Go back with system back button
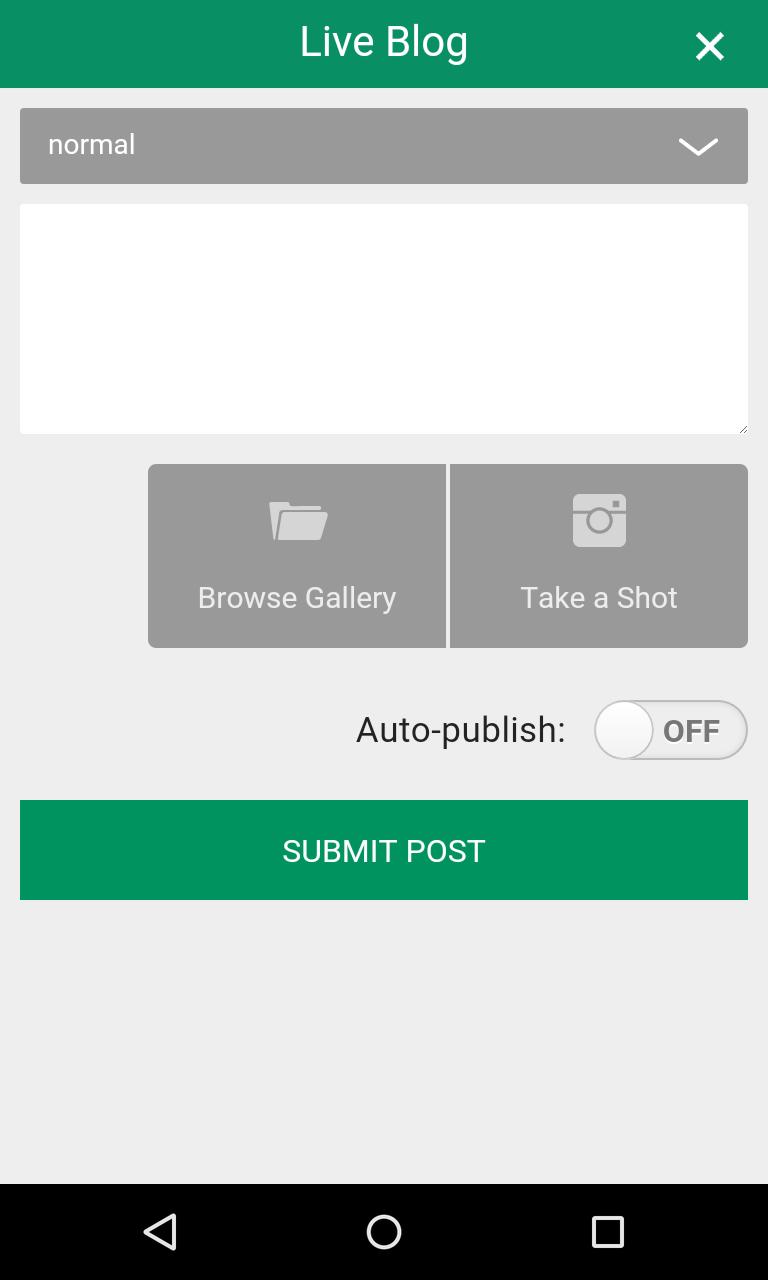The height and width of the screenshot is (1280, 768). (160, 1232)
